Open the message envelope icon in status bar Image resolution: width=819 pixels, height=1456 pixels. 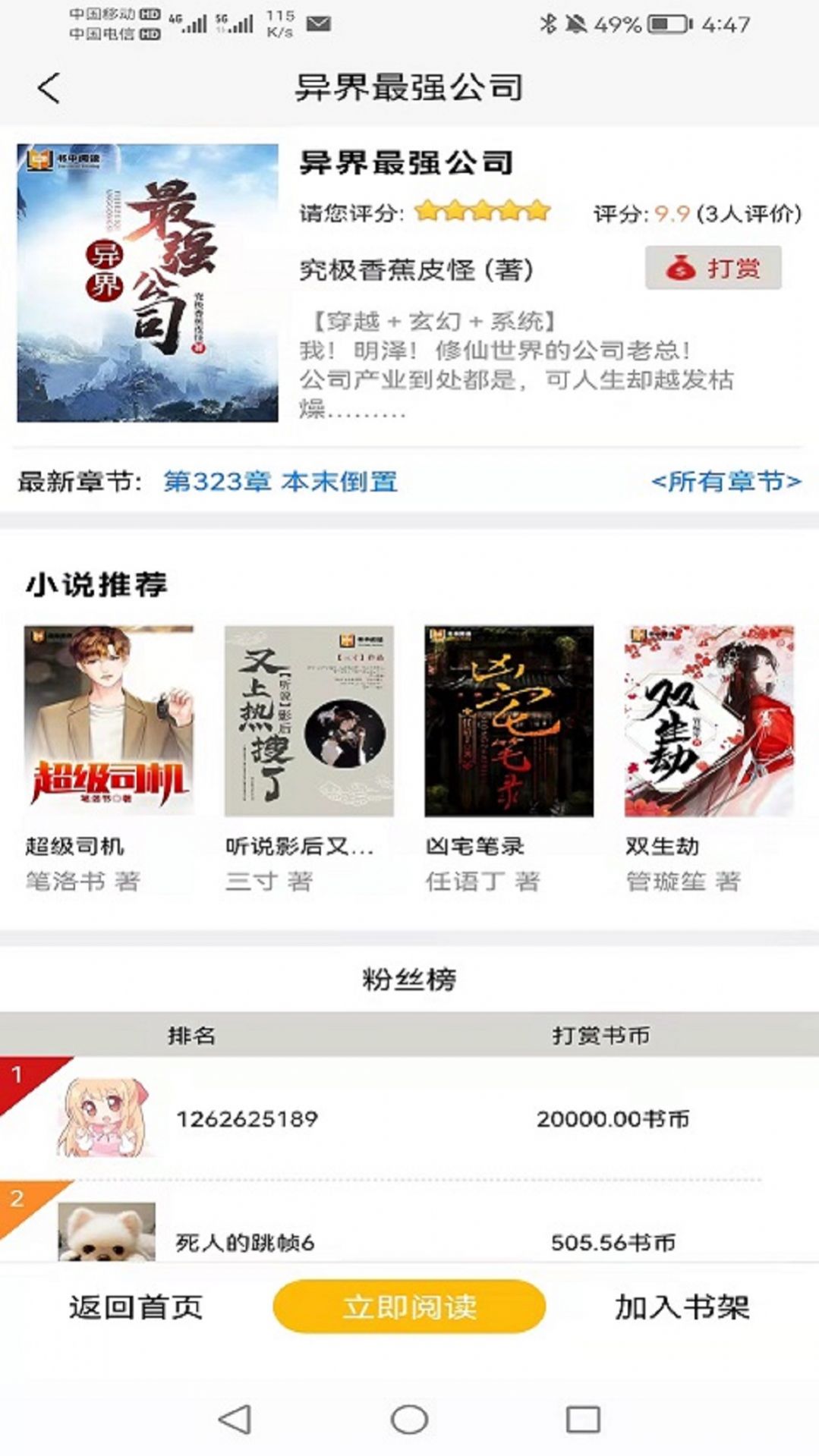click(319, 24)
